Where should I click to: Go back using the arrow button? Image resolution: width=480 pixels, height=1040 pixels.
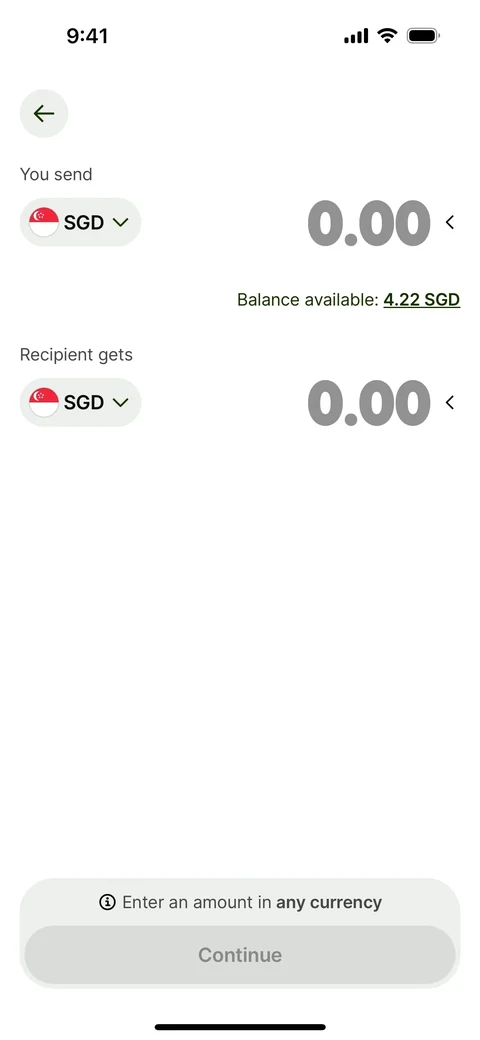[44, 113]
